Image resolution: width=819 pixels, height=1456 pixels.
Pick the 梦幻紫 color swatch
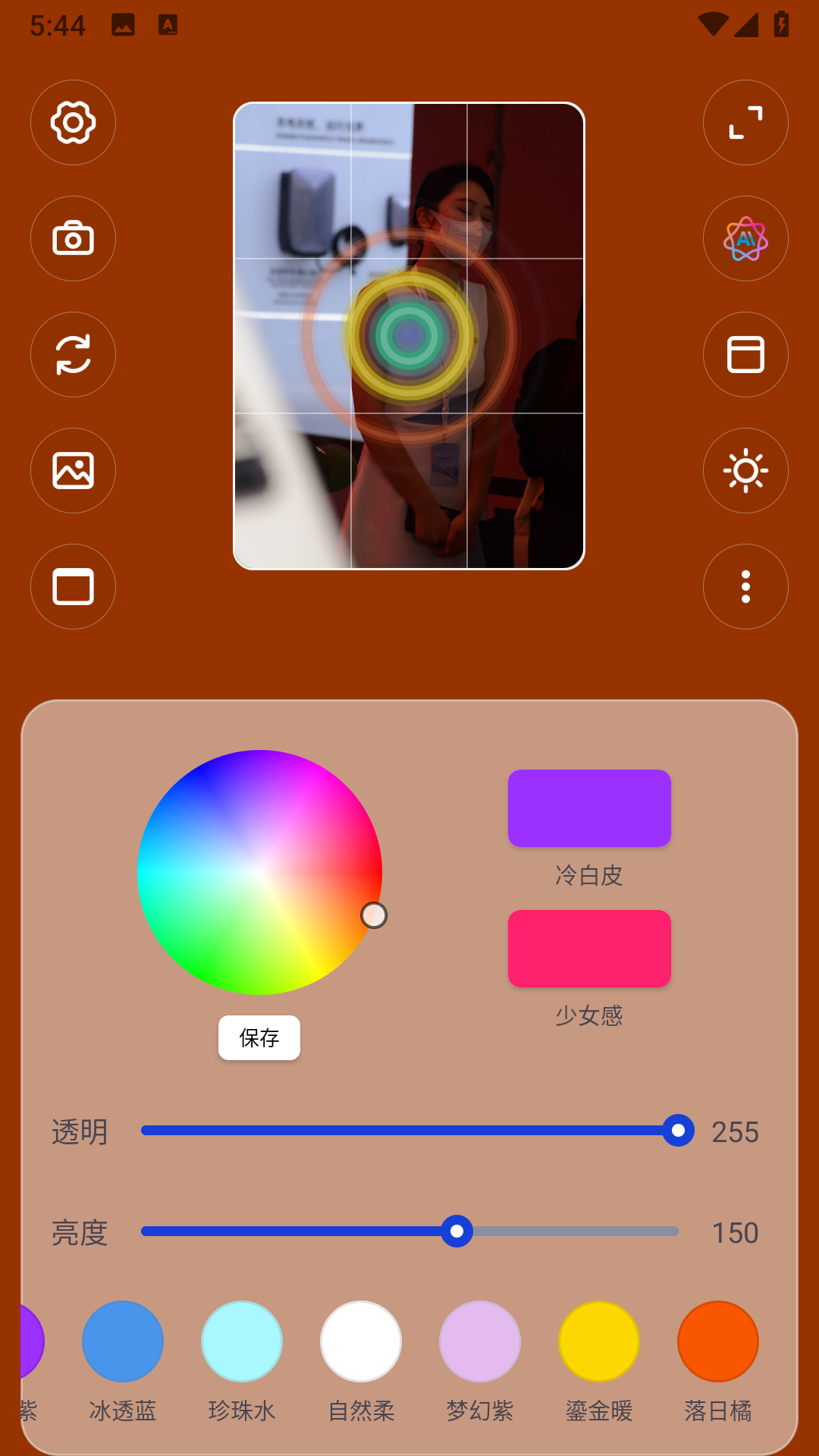pos(480,1341)
